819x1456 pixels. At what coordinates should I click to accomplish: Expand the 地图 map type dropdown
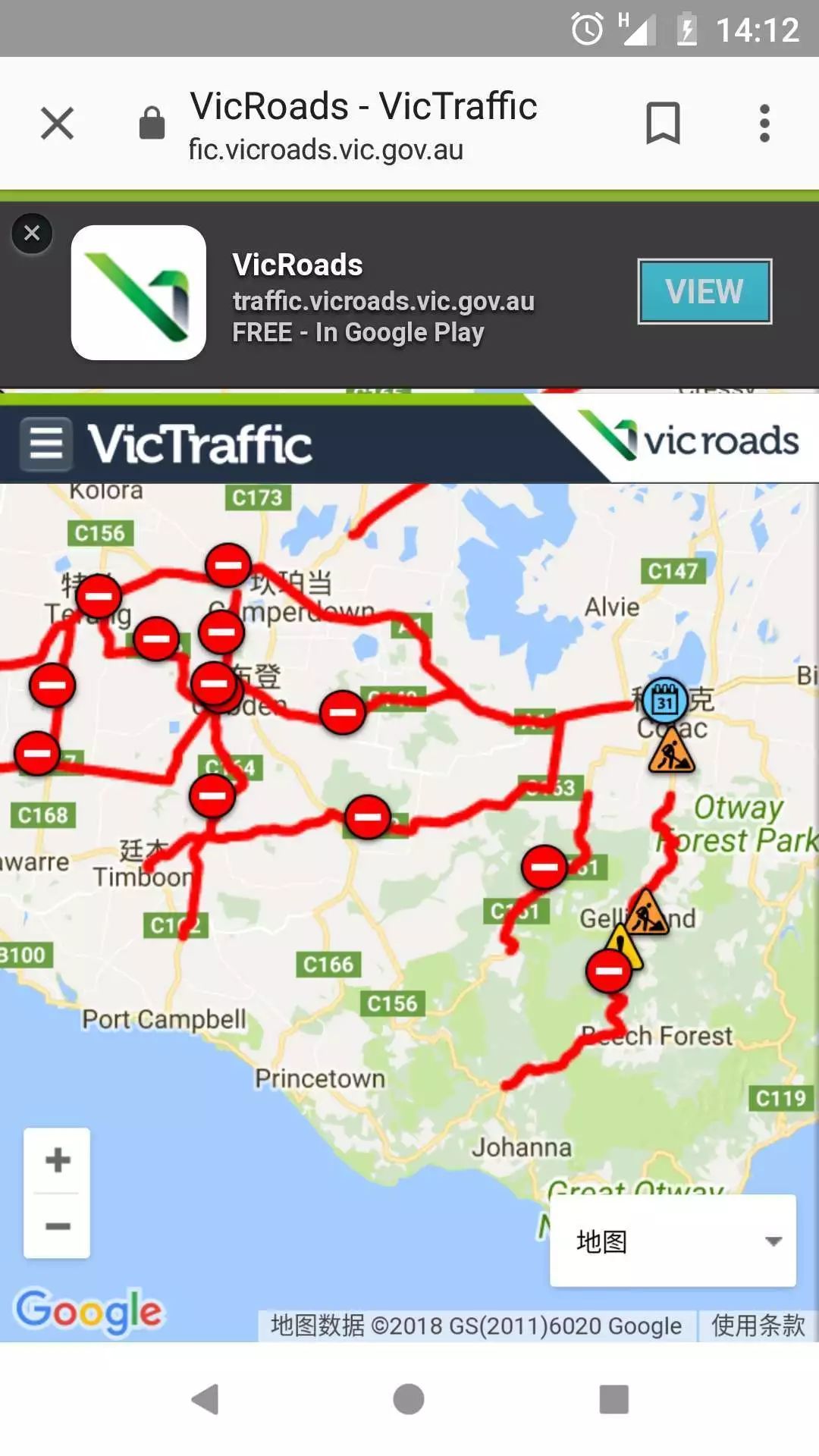[673, 1241]
